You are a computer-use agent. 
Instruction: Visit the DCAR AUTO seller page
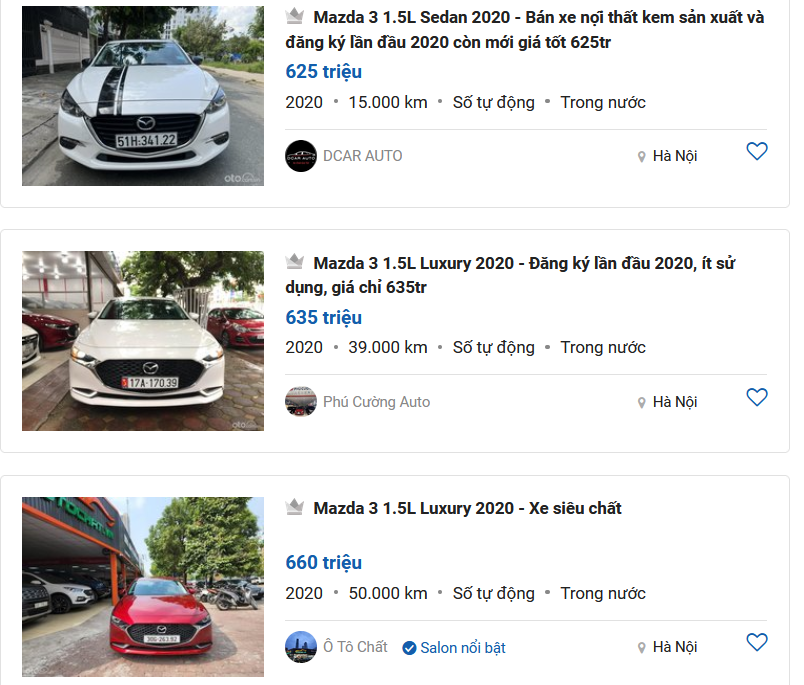tap(362, 156)
